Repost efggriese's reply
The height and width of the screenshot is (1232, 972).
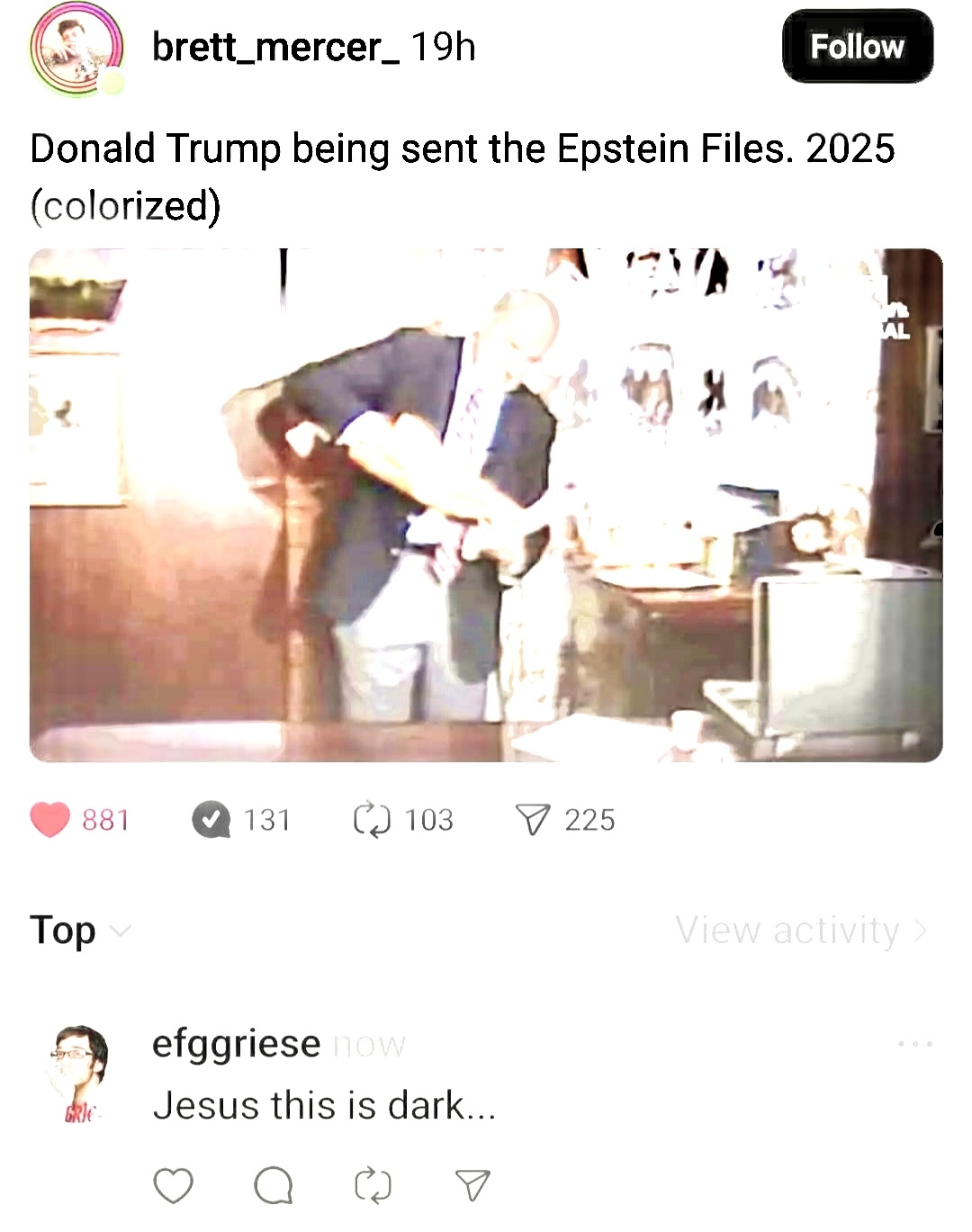pyautogui.click(x=373, y=1185)
